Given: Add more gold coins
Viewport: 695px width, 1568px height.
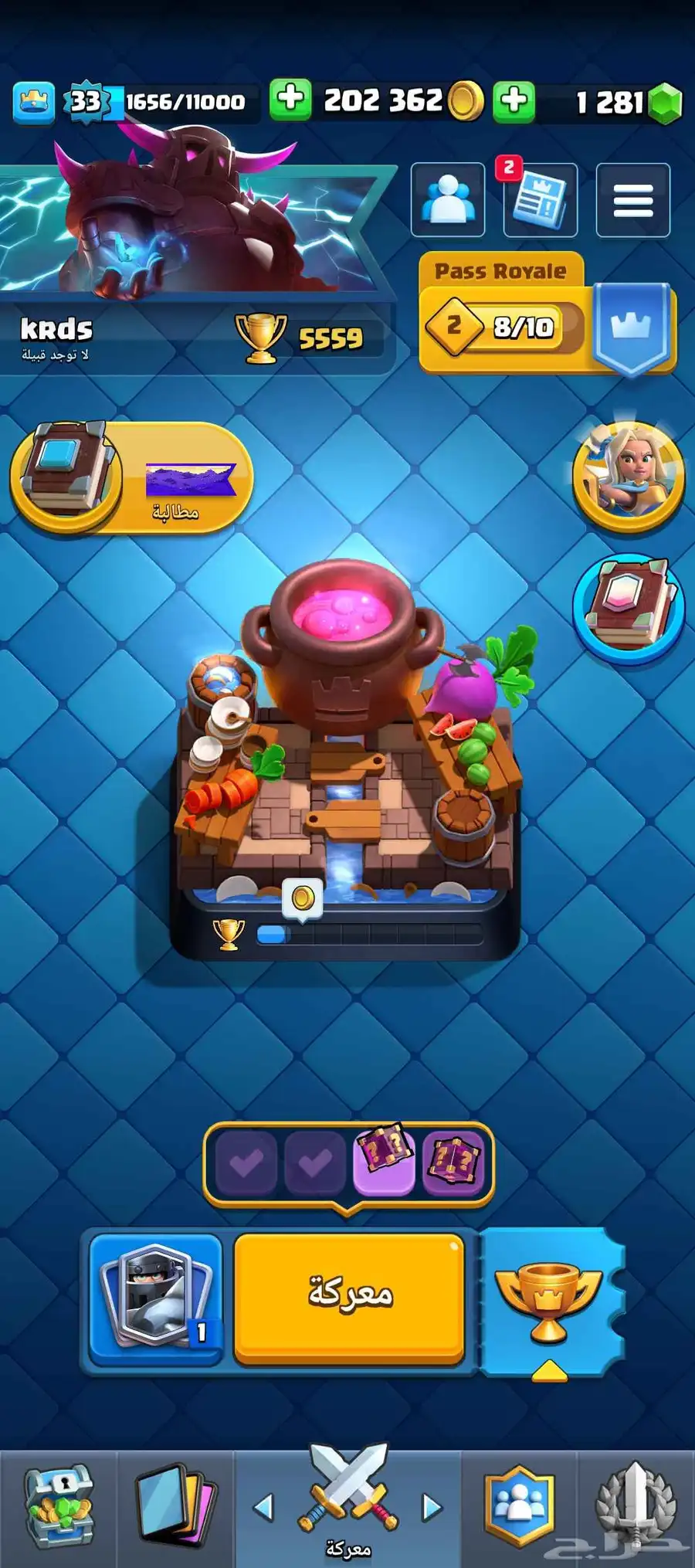Looking at the screenshot, I should click(x=290, y=100).
